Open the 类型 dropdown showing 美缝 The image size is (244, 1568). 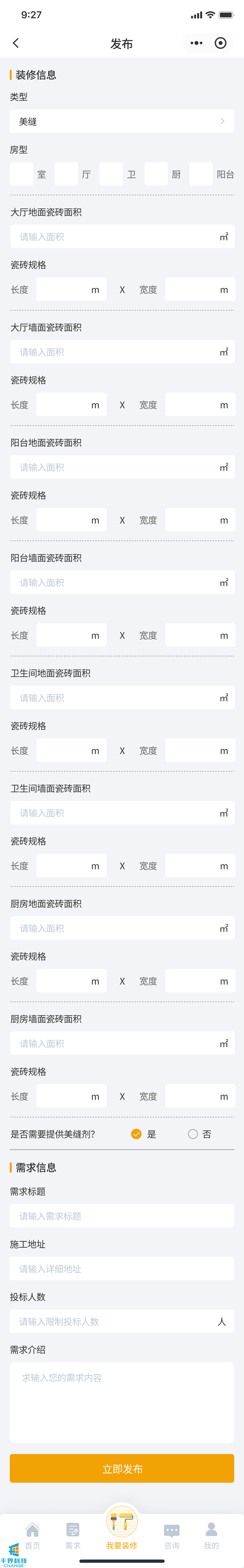[122, 121]
